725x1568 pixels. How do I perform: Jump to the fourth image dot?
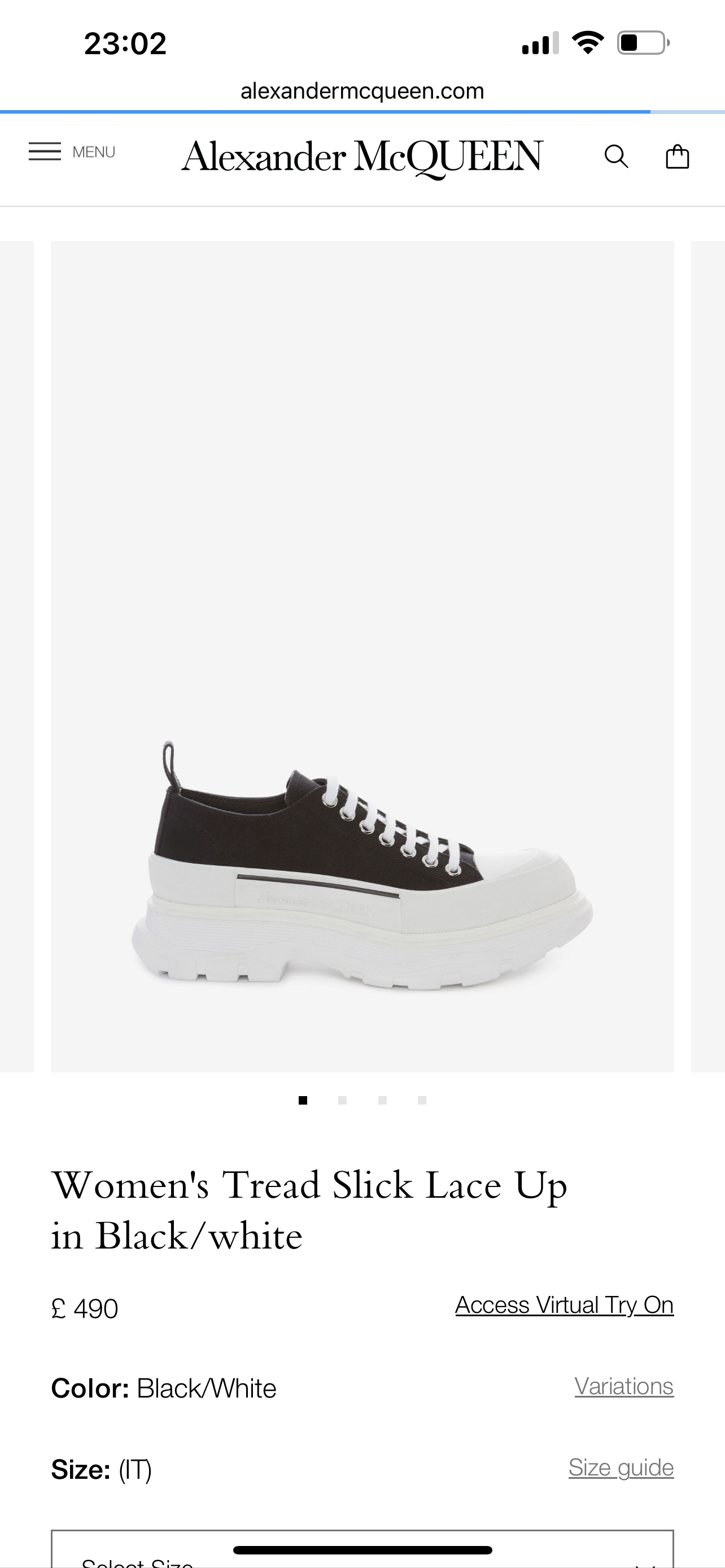click(422, 1100)
